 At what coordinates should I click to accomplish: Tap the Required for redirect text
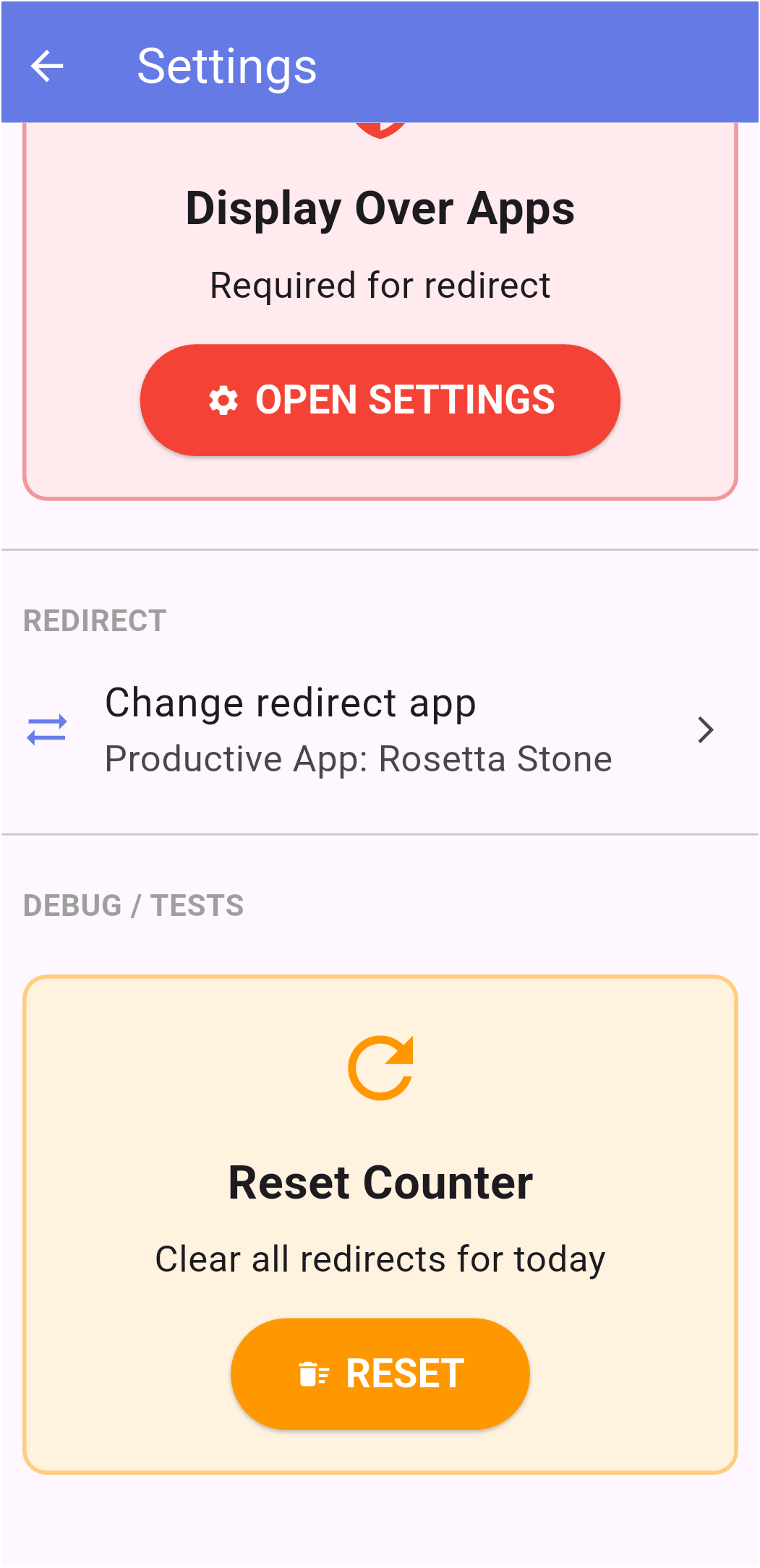pyautogui.click(x=379, y=285)
